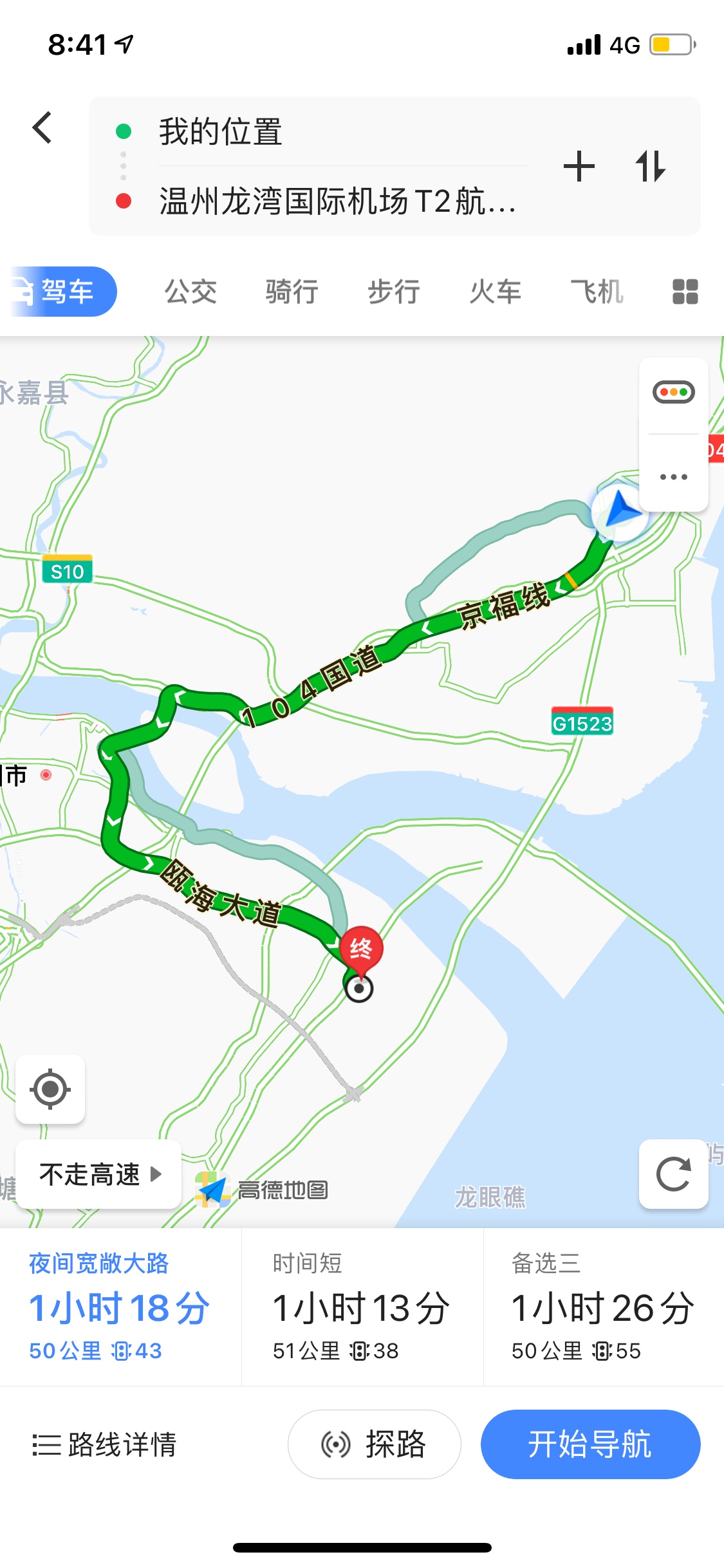Open more travel modes grid
Viewport: 724px width, 1568px height.
point(685,292)
